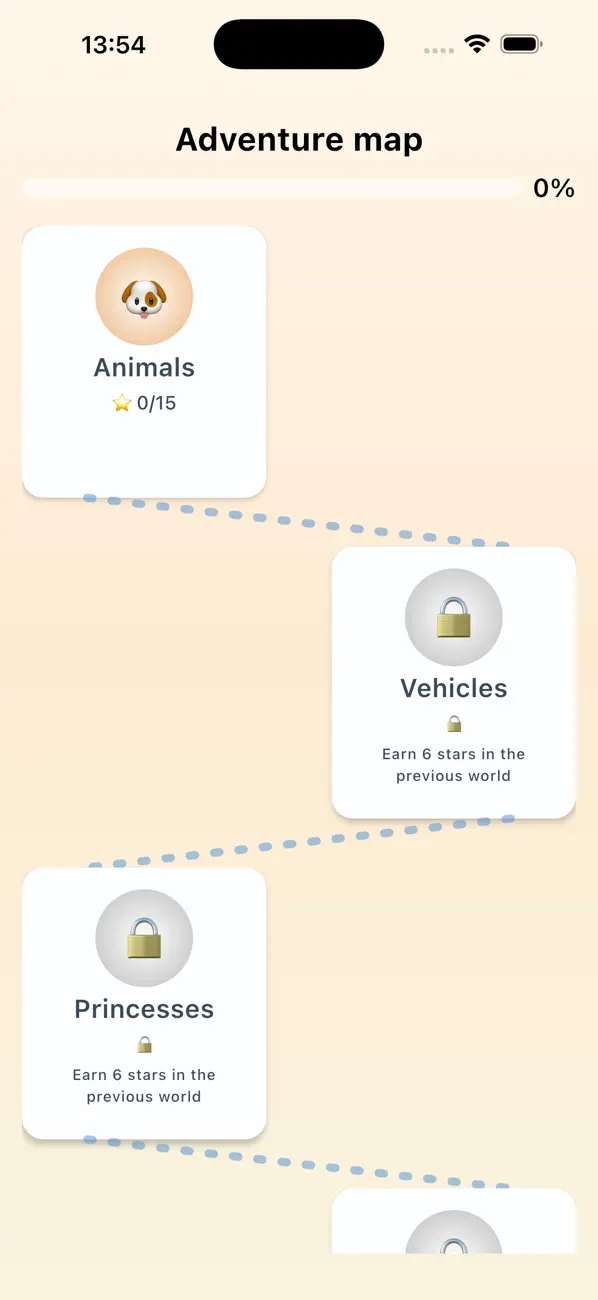598x1300 pixels.
Task: Tap the locked Princesses world card
Action: [144, 1003]
